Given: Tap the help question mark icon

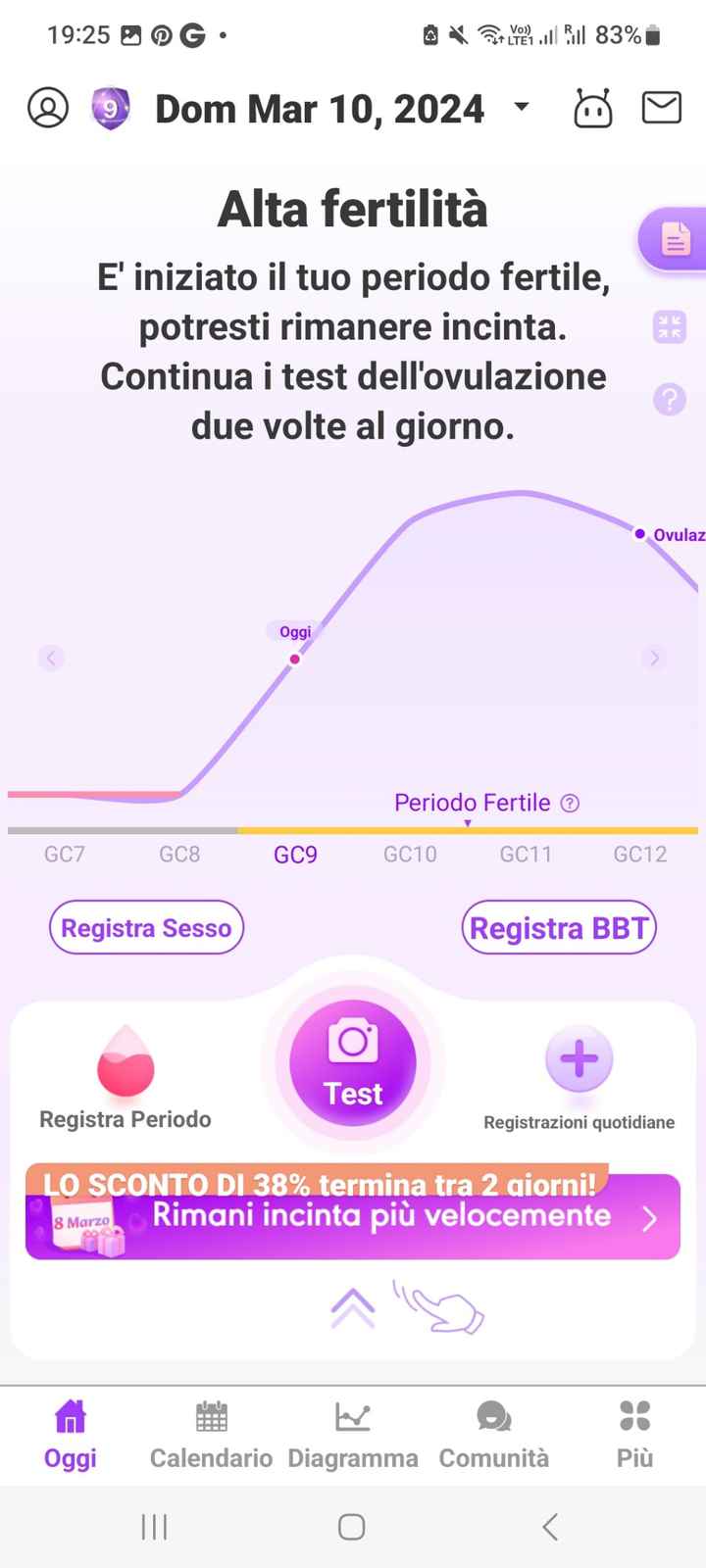Looking at the screenshot, I should [x=669, y=401].
